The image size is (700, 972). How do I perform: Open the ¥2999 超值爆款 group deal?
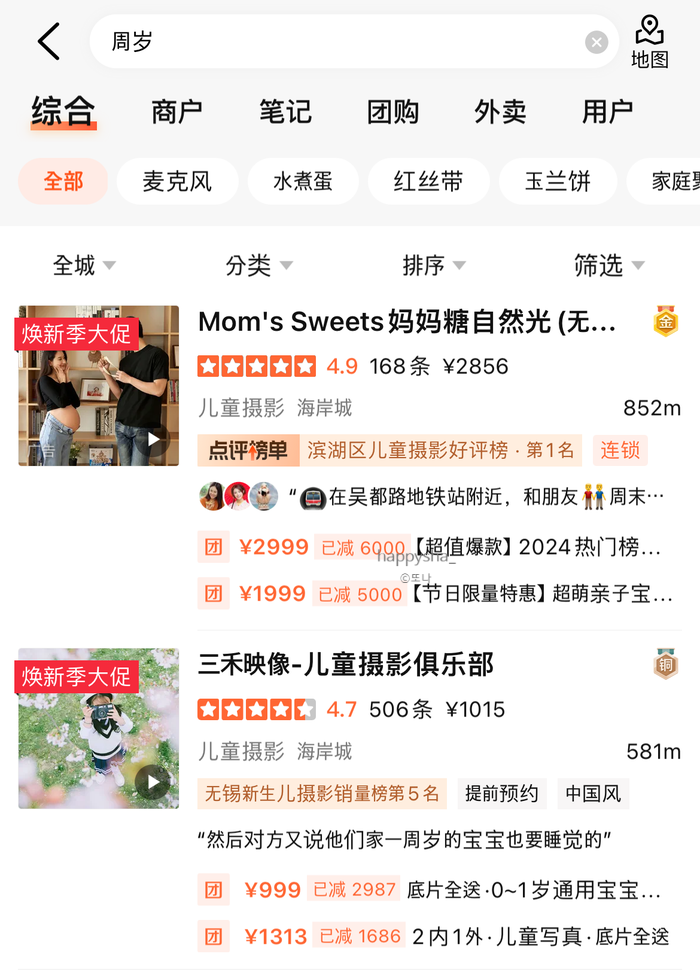click(x=440, y=547)
